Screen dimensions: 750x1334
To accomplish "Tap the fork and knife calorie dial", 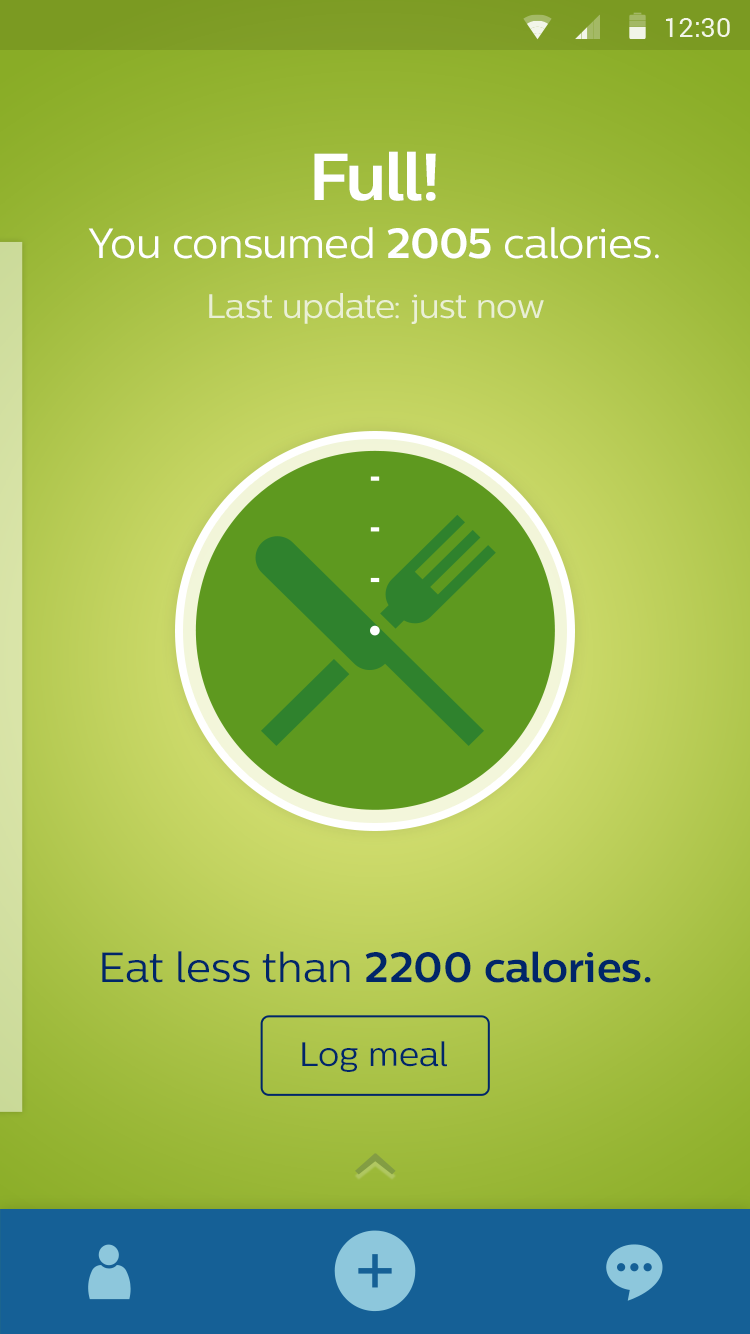I will point(375,630).
